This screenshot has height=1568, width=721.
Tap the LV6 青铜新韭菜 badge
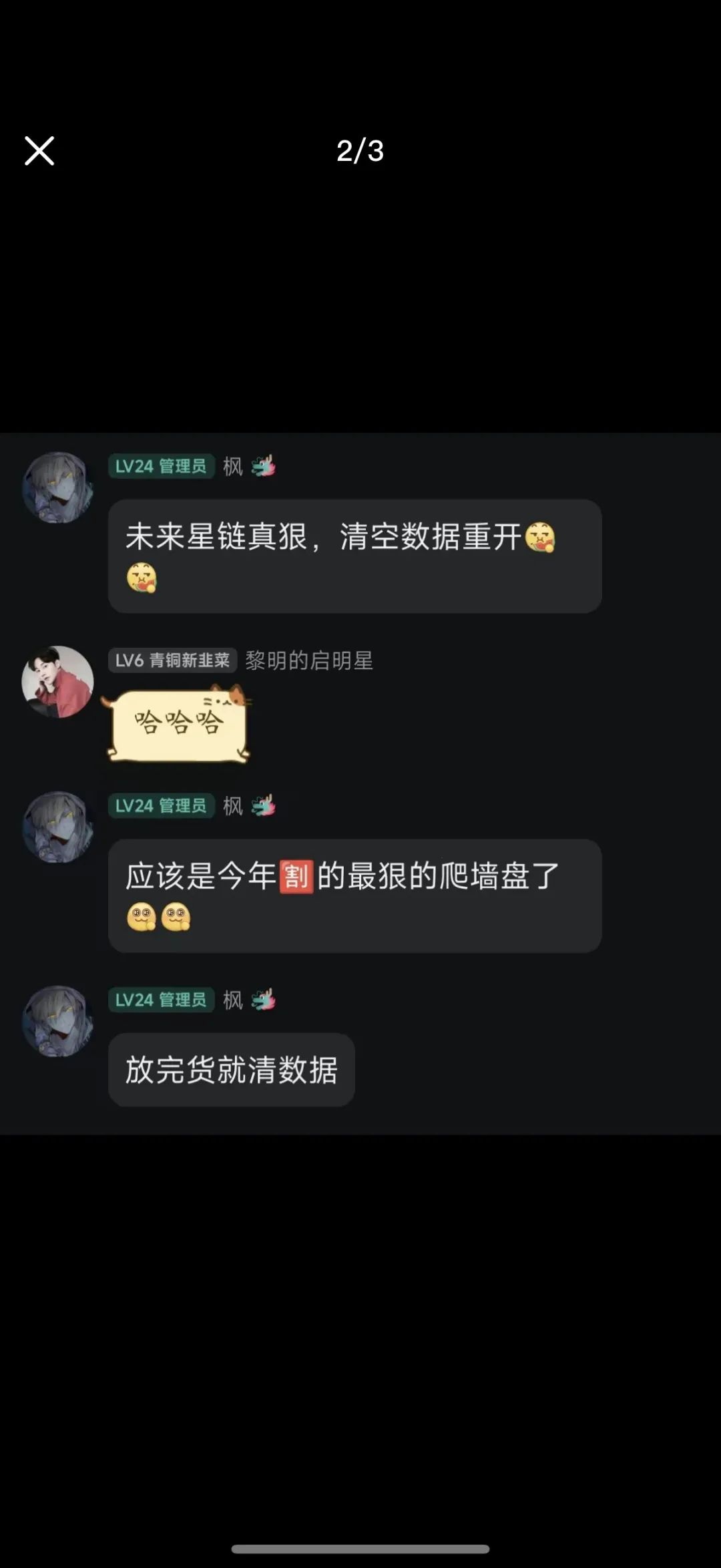click(x=172, y=662)
